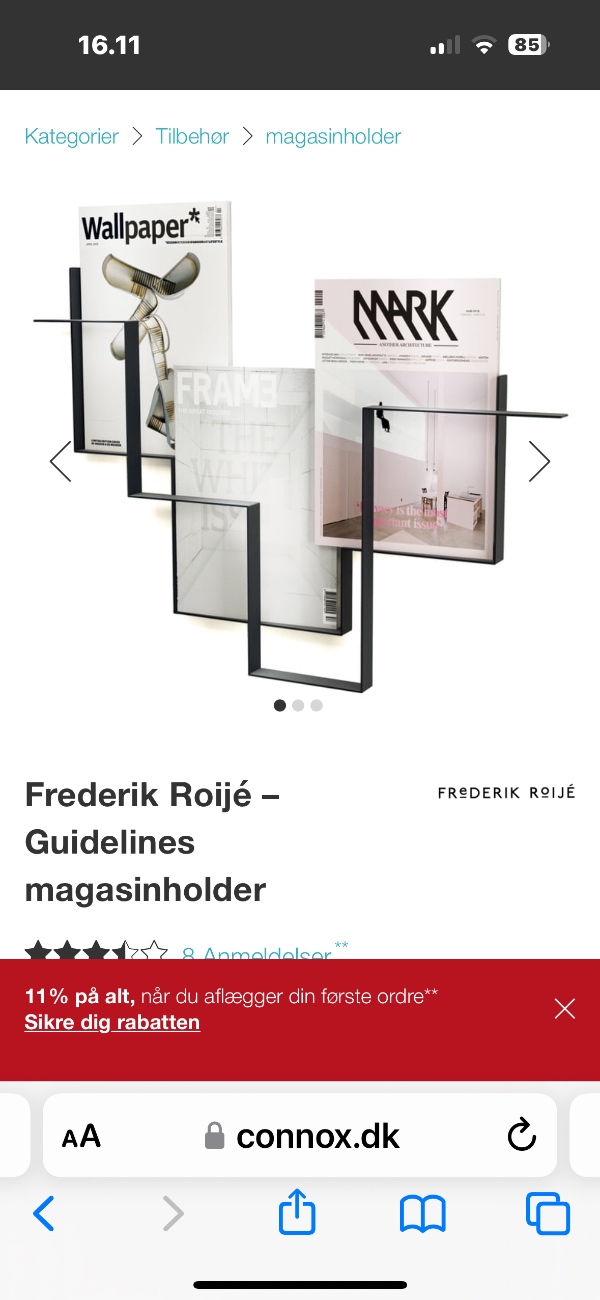Show the next product image
This screenshot has width=600, height=1300.
539,461
